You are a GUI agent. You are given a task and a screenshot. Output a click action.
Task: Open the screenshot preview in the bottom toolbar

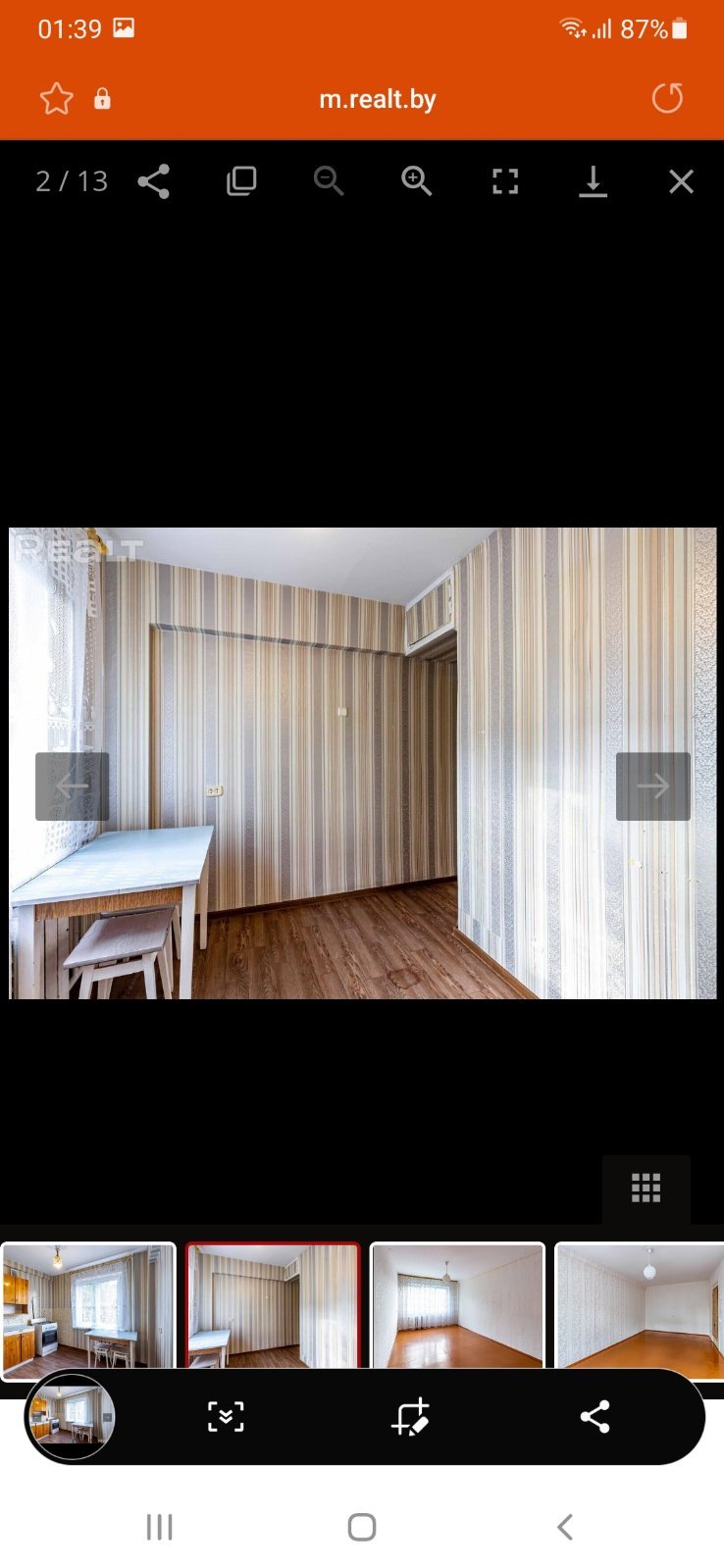pos(71,1417)
